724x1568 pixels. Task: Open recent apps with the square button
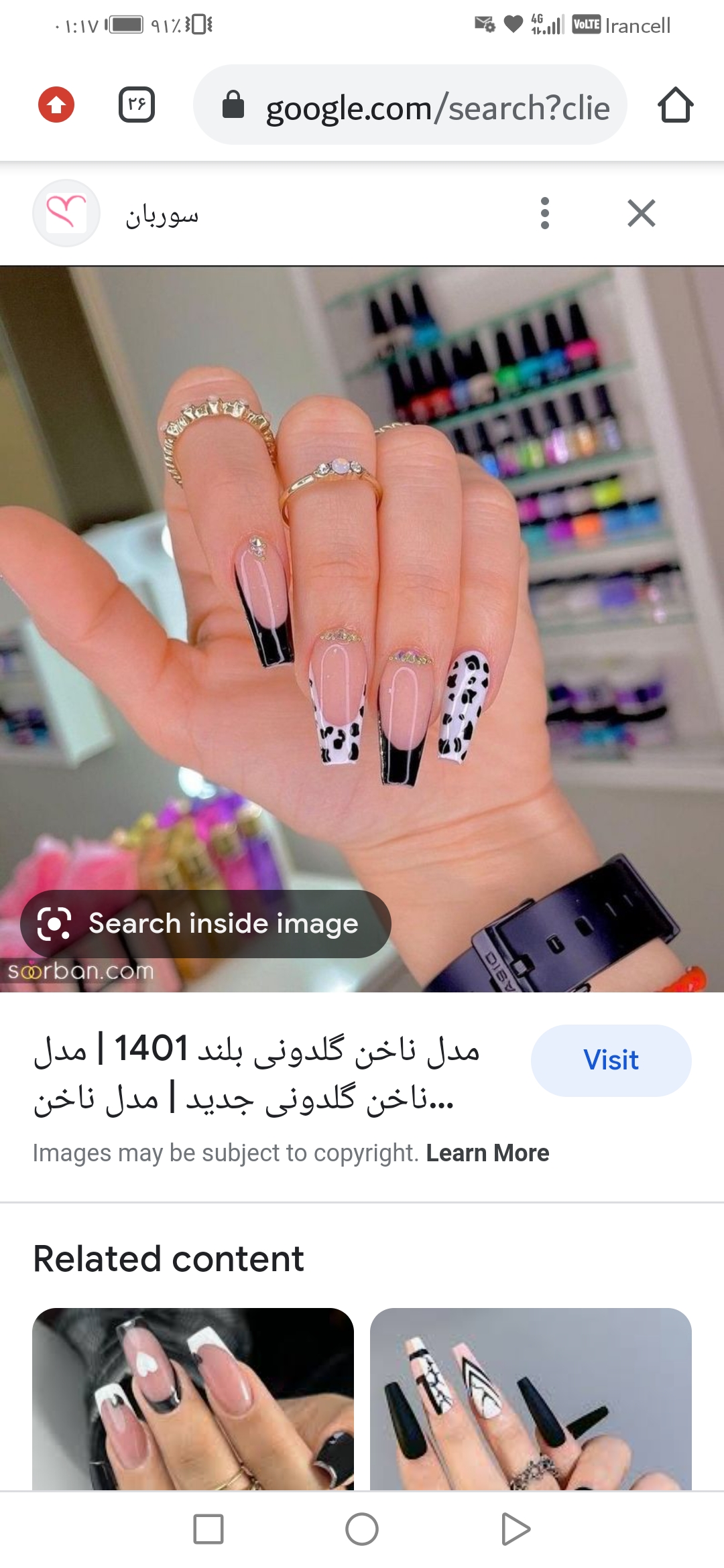208,1529
